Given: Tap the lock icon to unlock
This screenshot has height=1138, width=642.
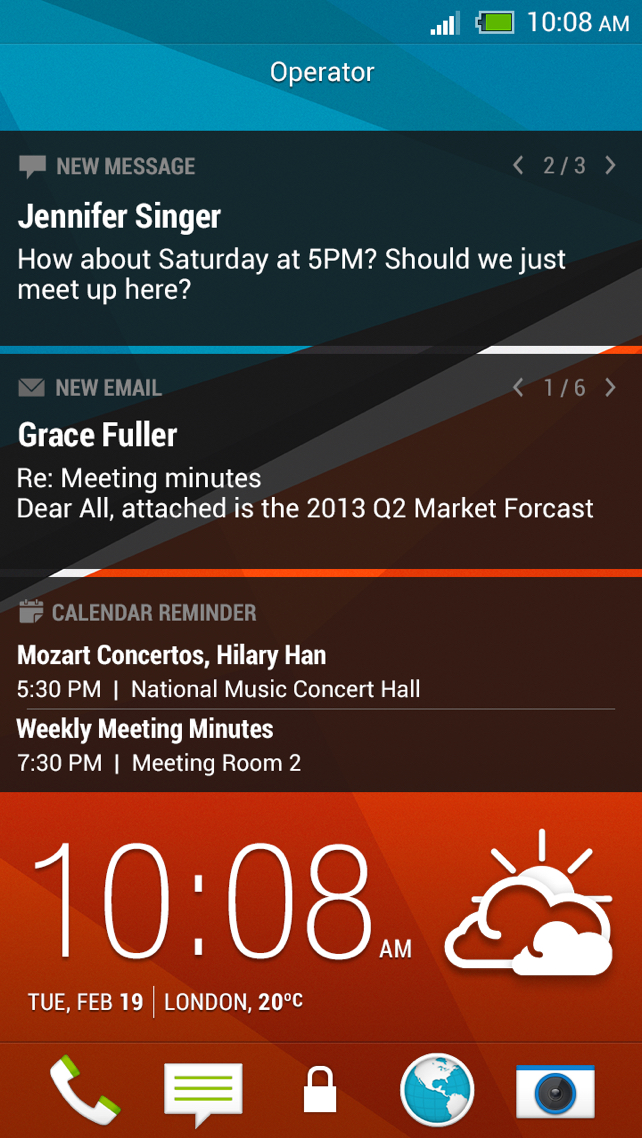Looking at the screenshot, I should 320,1090.
